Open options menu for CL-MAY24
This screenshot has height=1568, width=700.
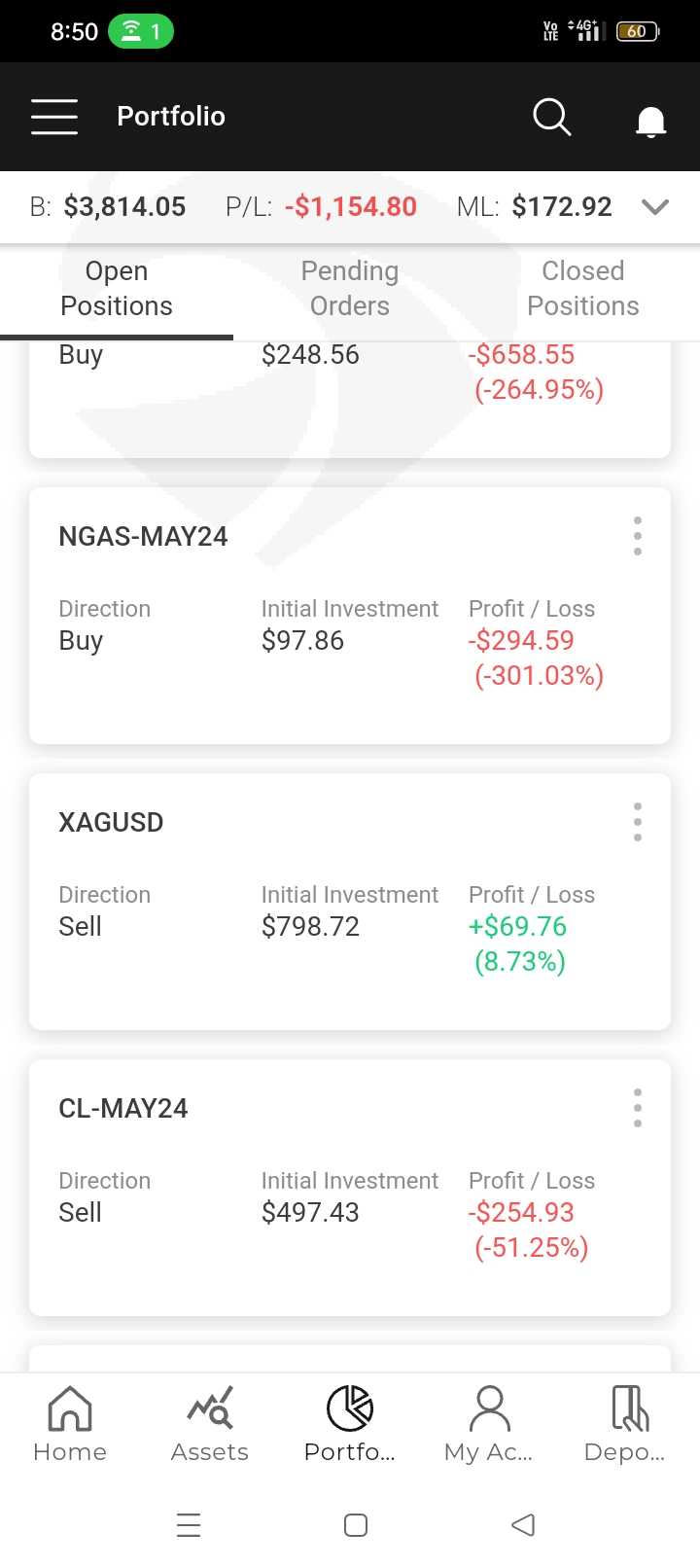[x=638, y=1108]
